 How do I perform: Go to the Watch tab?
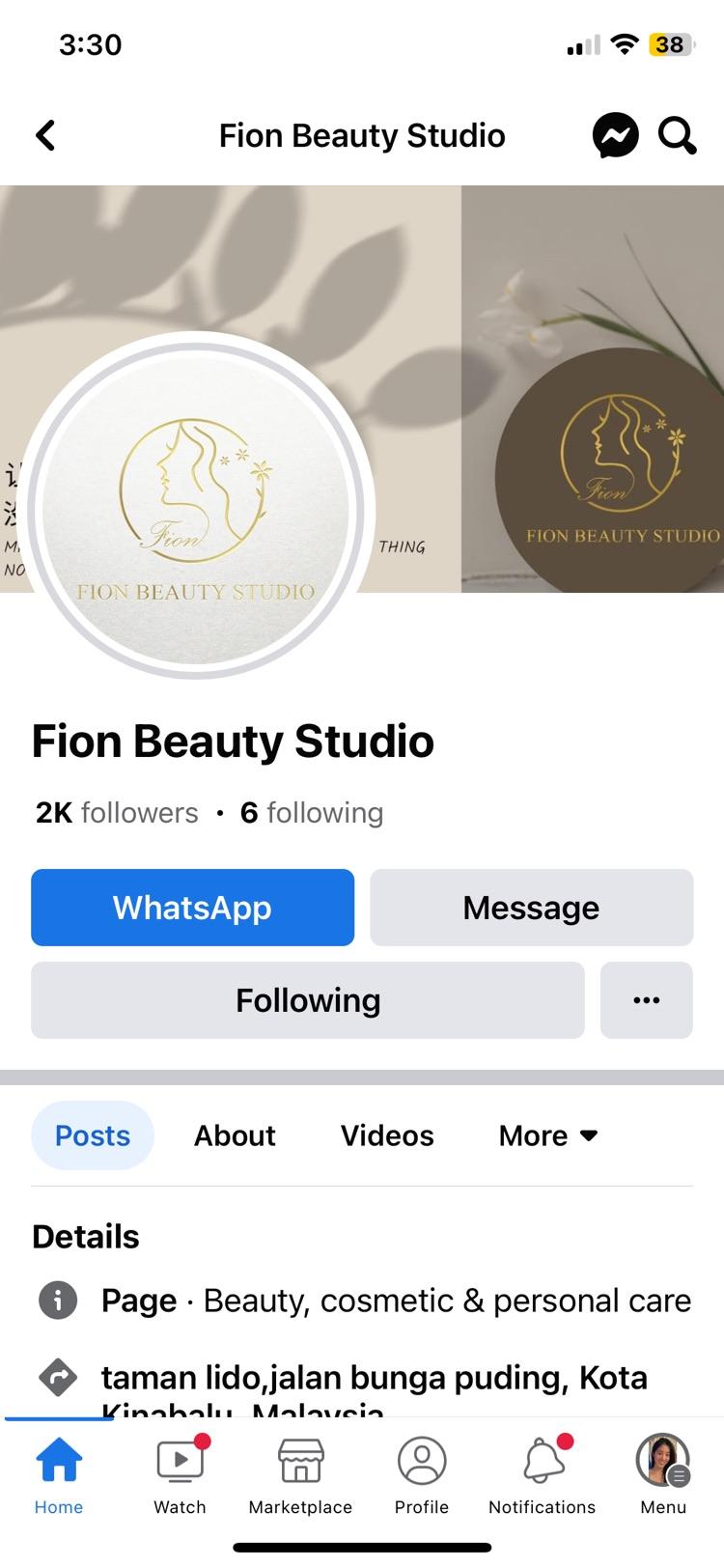point(180,1474)
